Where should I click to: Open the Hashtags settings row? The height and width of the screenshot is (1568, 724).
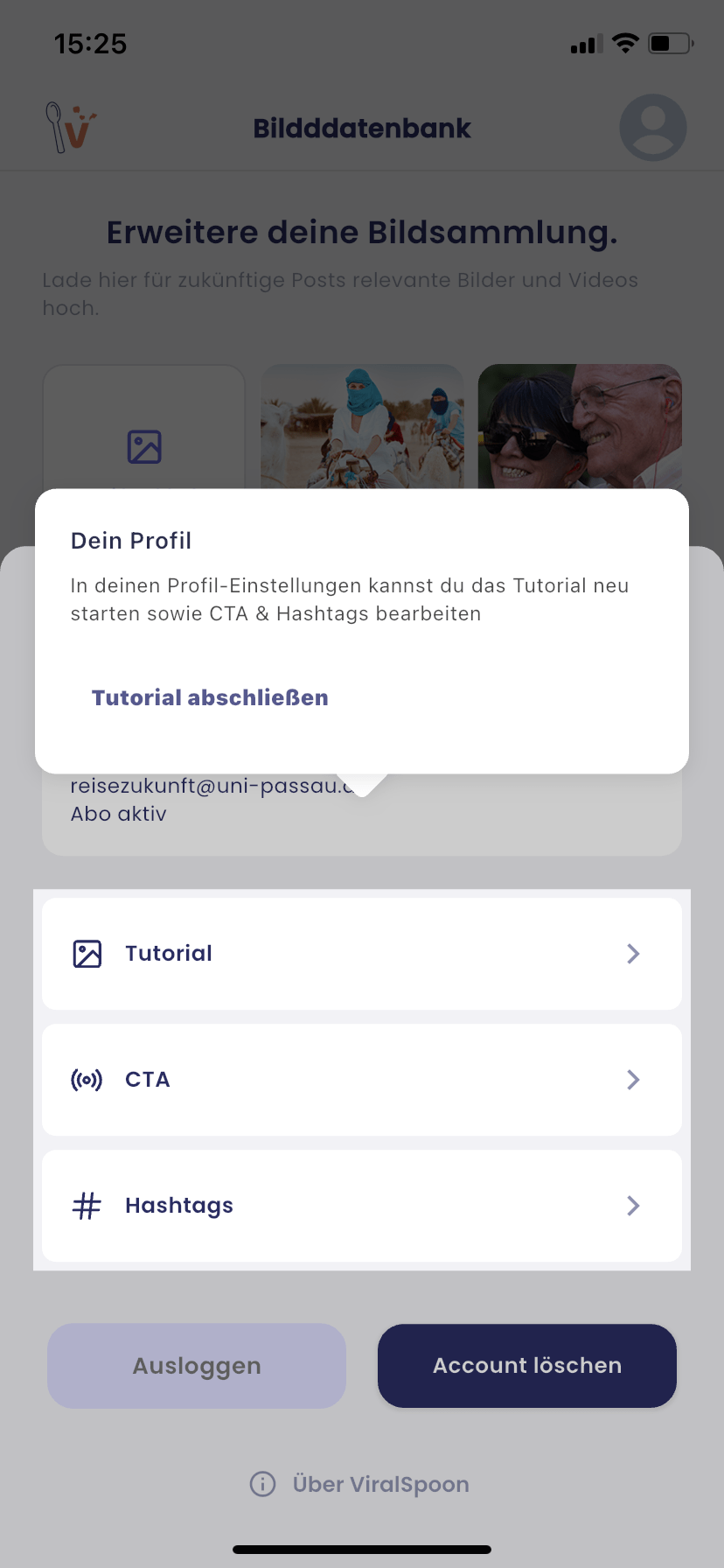(x=361, y=1206)
